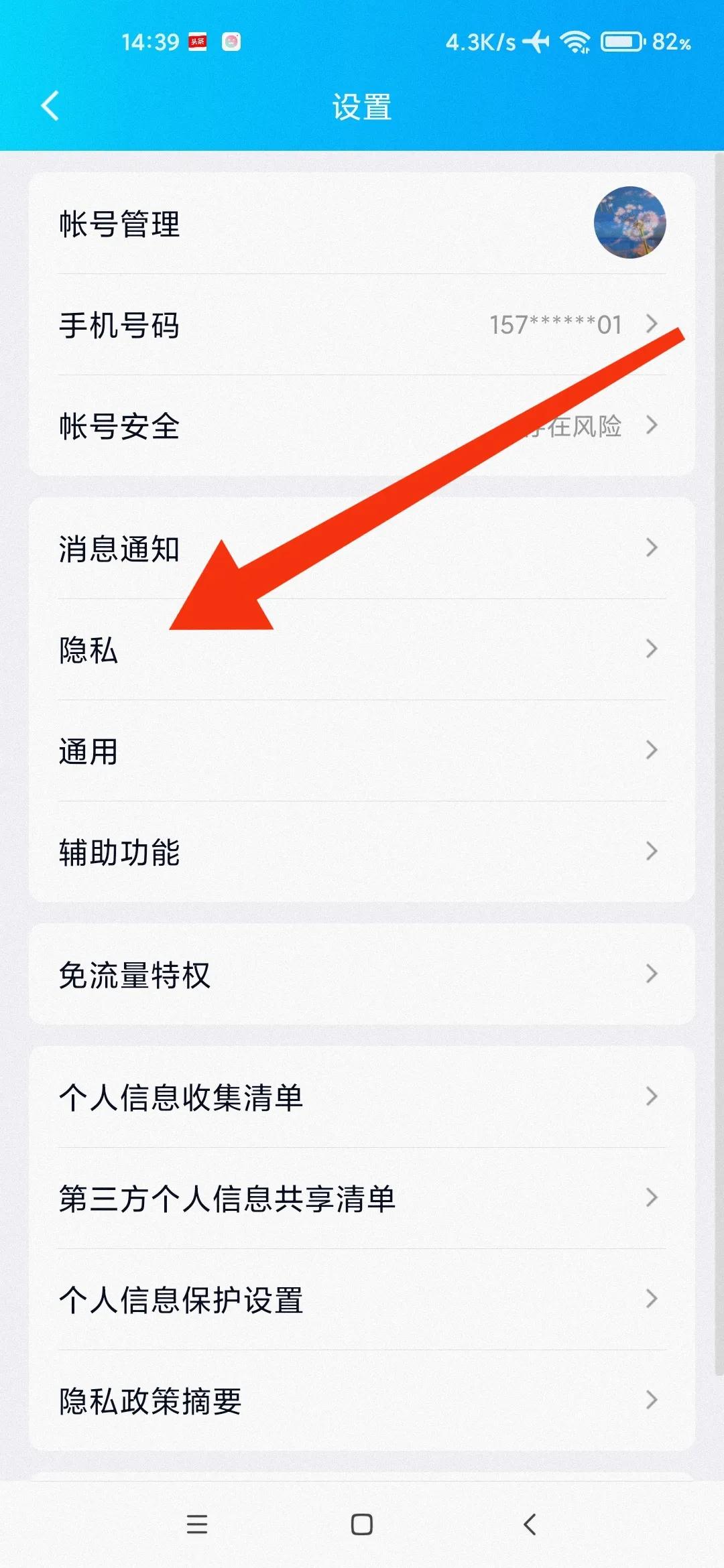Open 辅助功能 accessibility features
This screenshot has height=1568, width=724.
click(x=362, y=852)
